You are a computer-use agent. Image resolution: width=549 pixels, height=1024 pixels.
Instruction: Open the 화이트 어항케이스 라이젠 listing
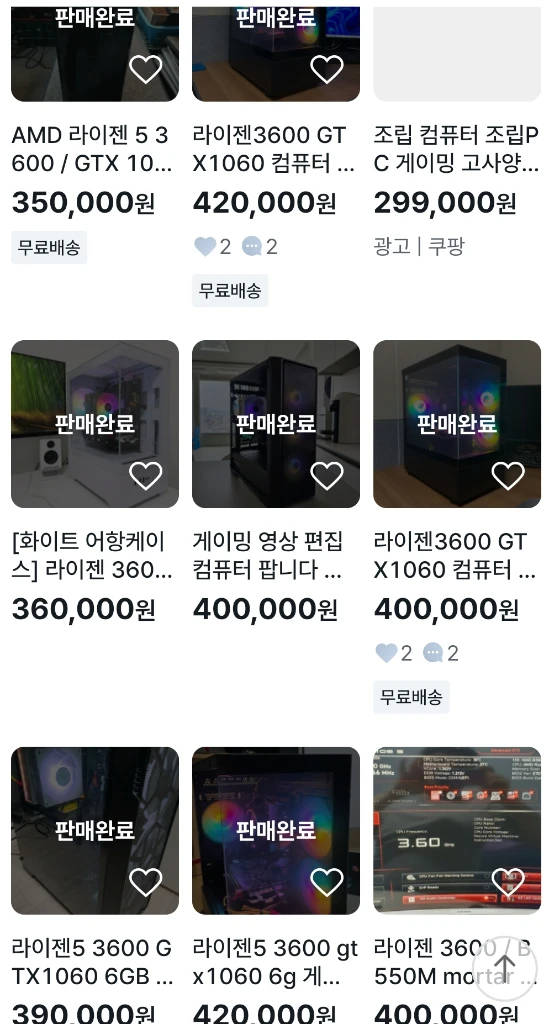pyautogui.click(x=92, y=555)
